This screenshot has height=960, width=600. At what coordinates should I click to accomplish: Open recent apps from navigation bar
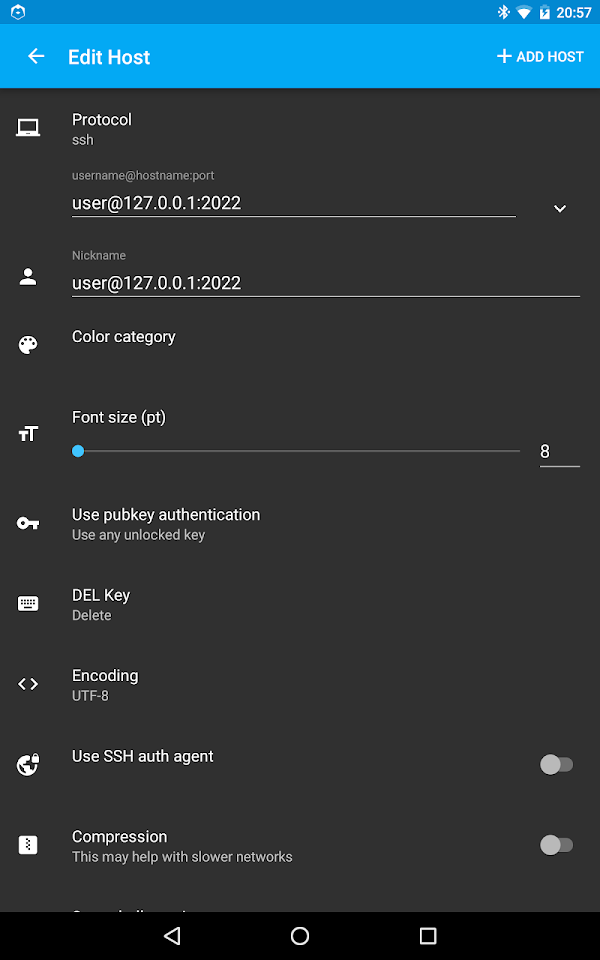click(x=427, y=936)
